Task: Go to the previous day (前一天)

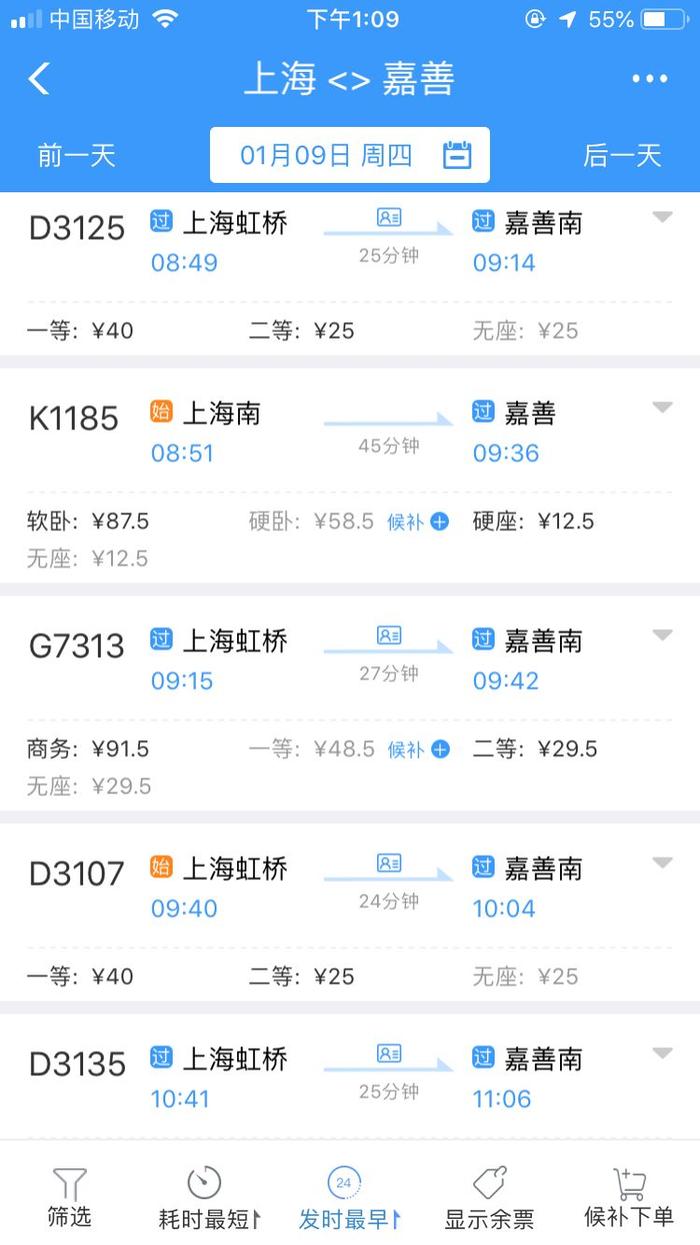Action: (x=77, y=155)
